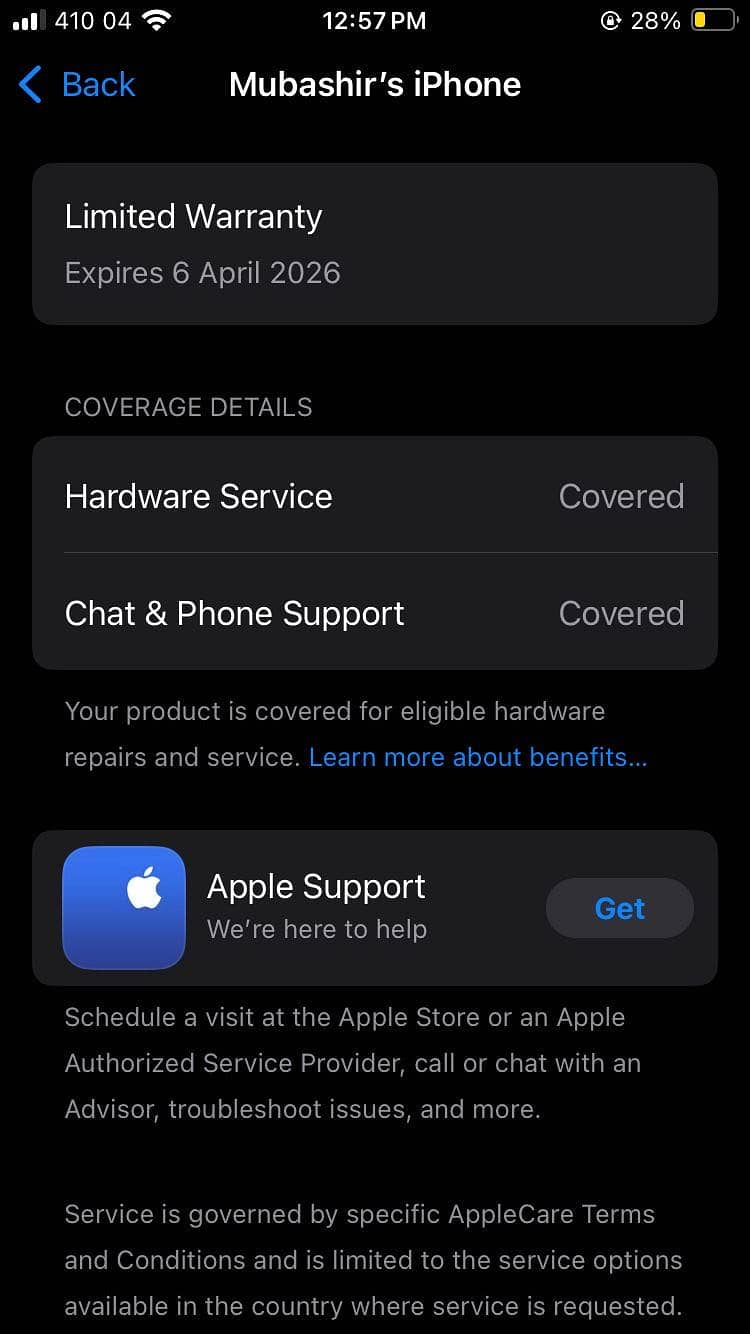Image resolution: width=750 pixels, height=1334 pixels.
Task: Get the Apple Support app
Action: (x=619, y=908)
